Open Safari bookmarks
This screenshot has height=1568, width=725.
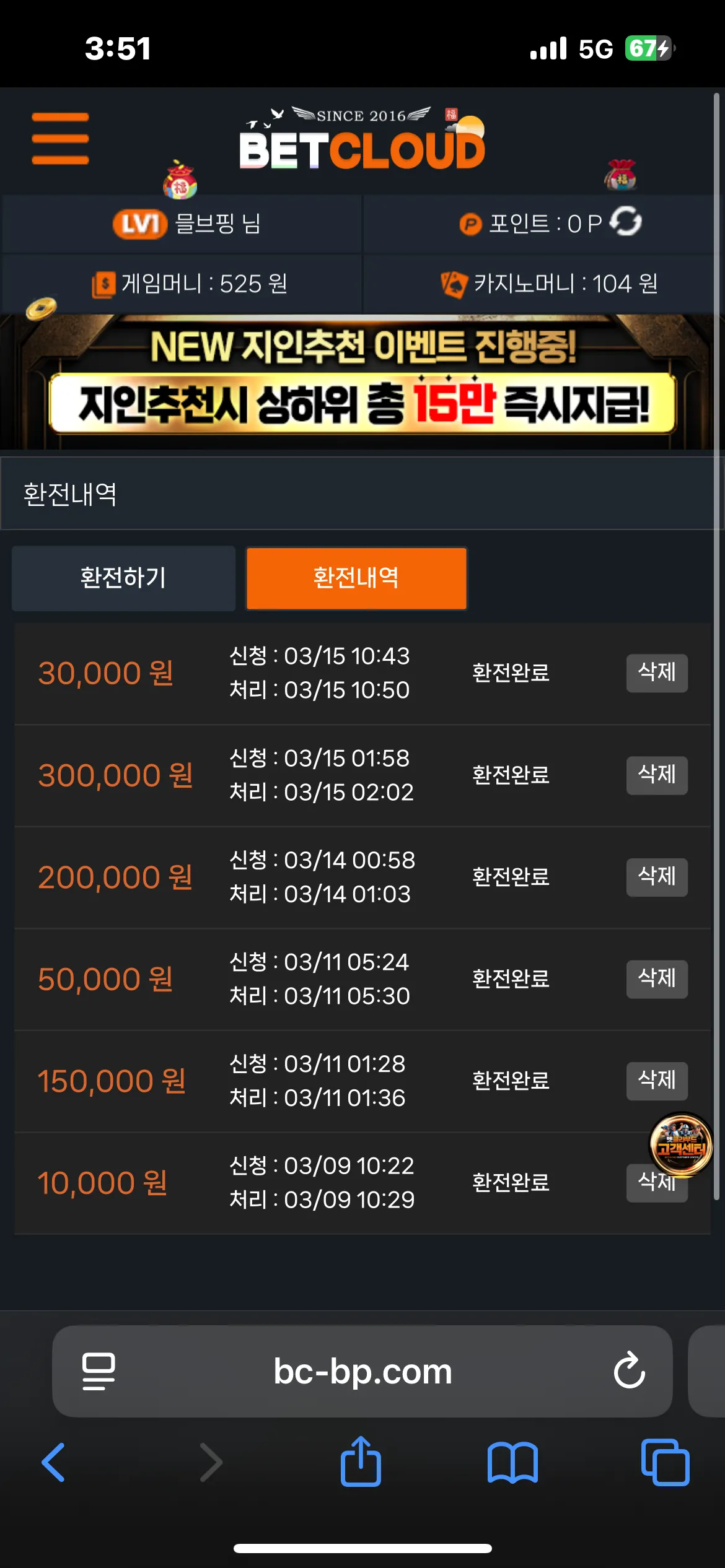(x=512, y=1463)
